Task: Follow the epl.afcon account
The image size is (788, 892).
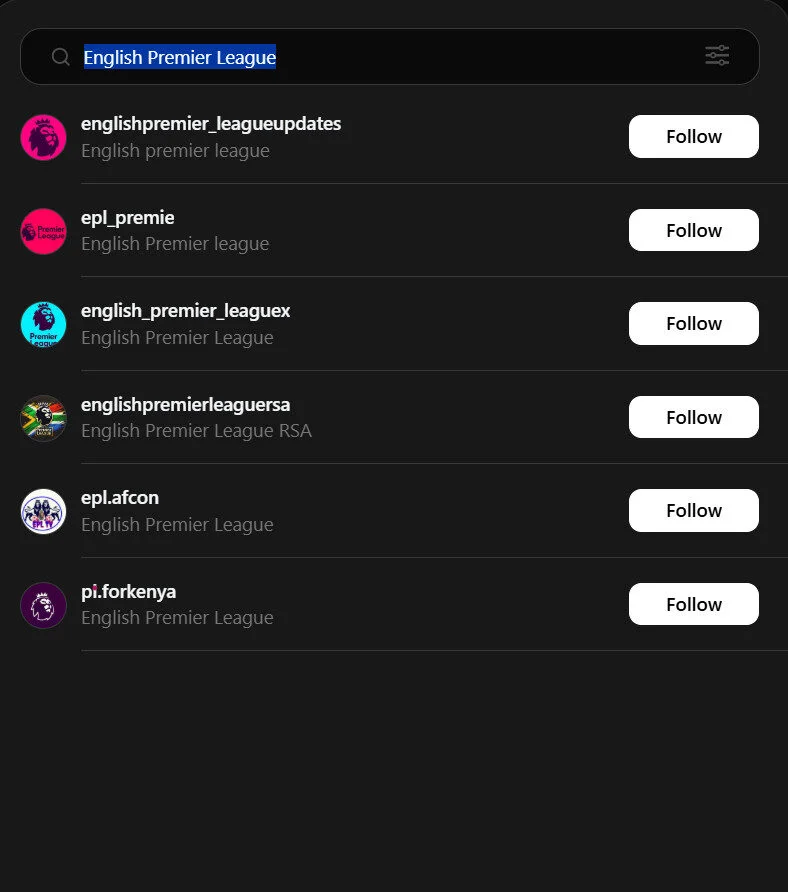Action: 693,510
